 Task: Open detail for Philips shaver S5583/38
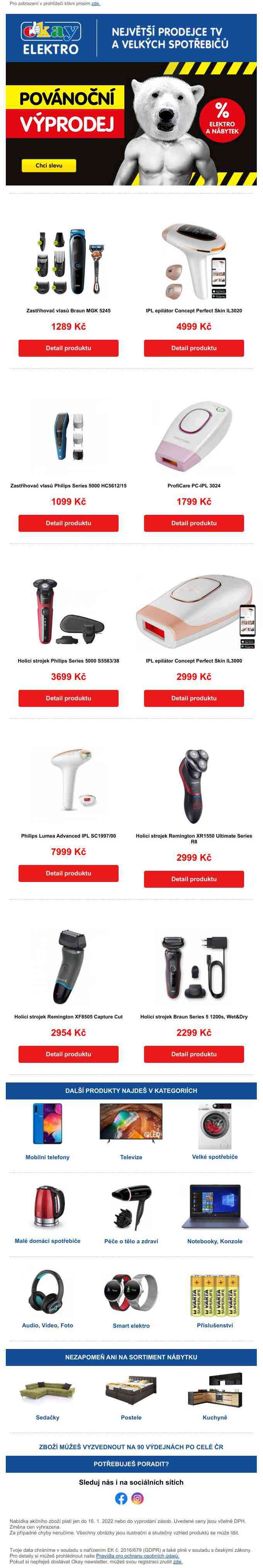[68, 698]
